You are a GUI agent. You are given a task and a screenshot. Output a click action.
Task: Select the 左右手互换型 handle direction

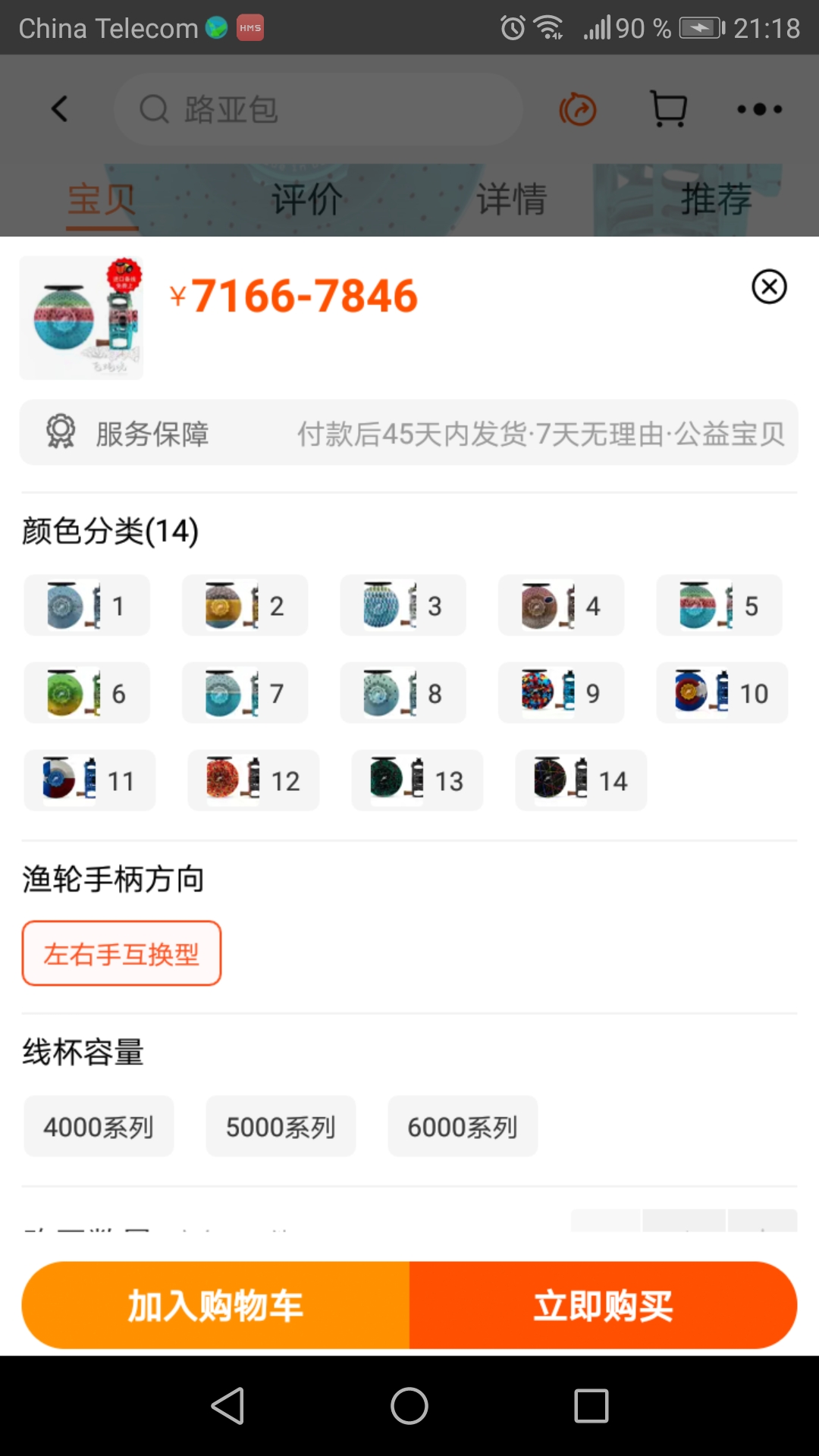pos(121,953)
